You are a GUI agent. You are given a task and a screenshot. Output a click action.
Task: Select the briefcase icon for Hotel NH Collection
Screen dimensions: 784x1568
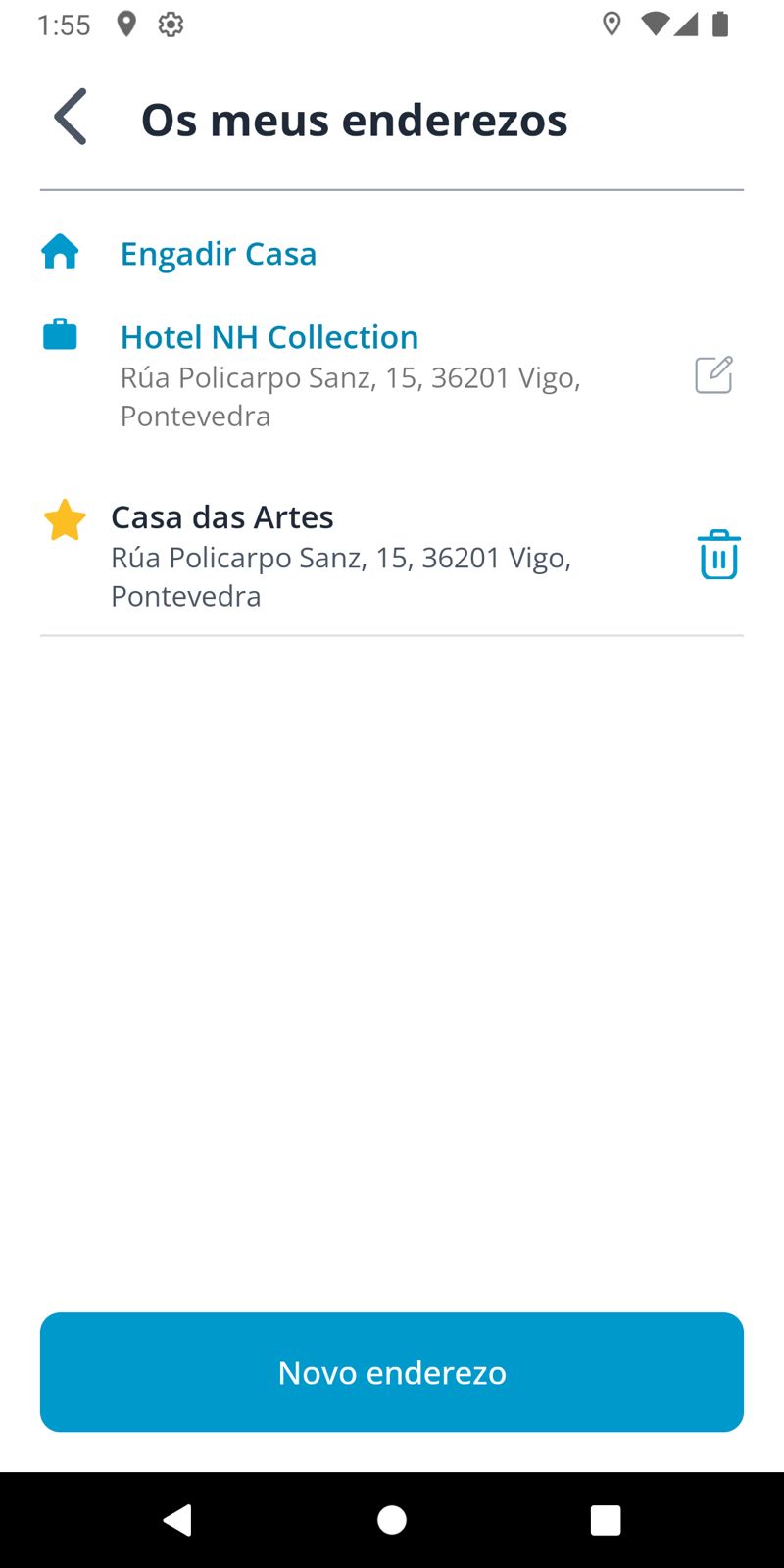[60, 333]
